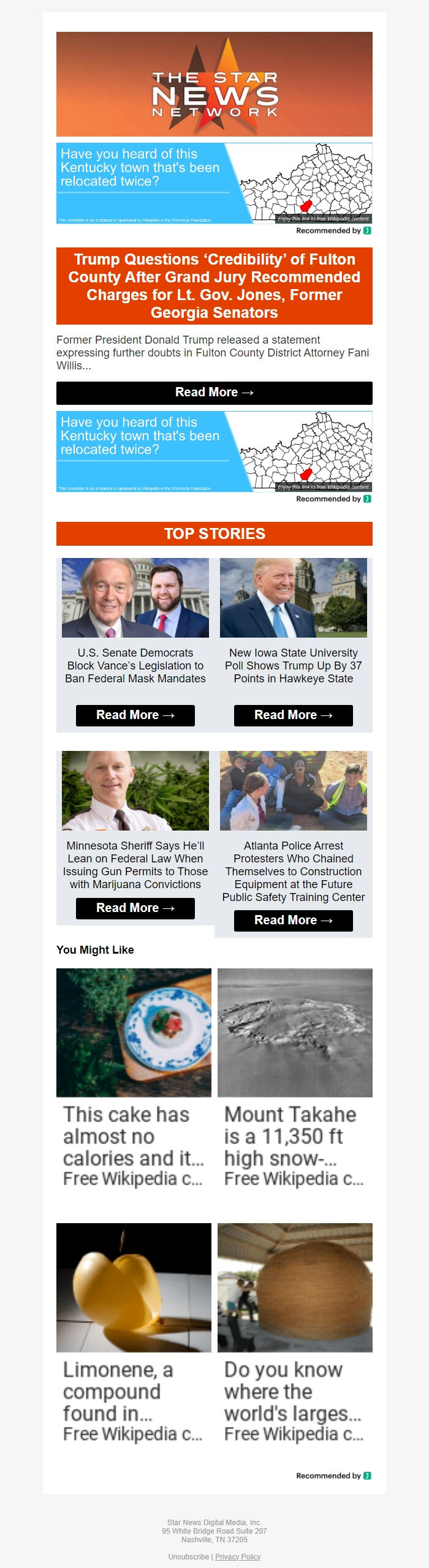
Task: Open the Read More button under Trump Fulton County headline
Action: pos(214,393)
